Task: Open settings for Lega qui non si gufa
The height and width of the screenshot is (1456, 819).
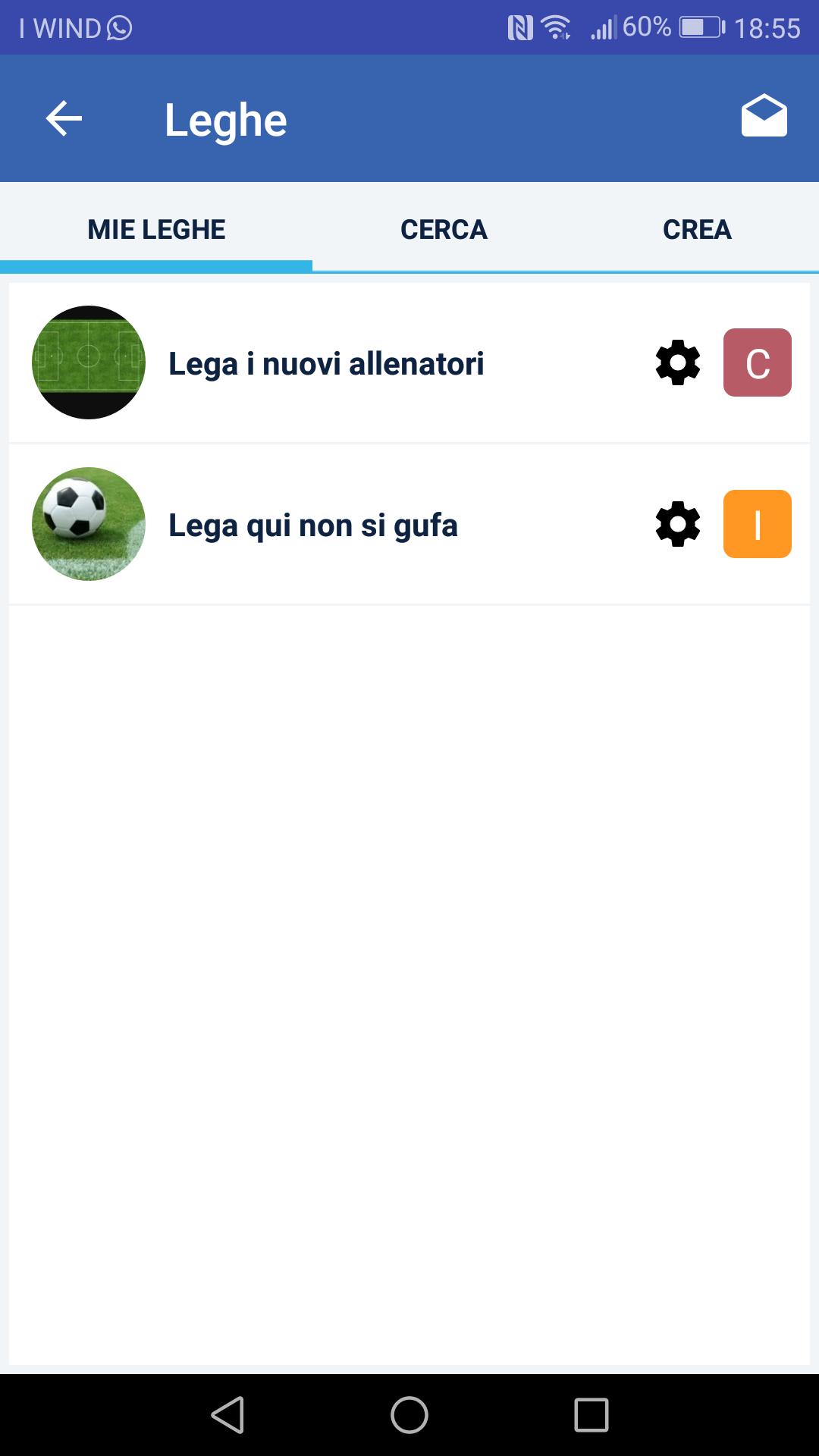Action: 677,524
